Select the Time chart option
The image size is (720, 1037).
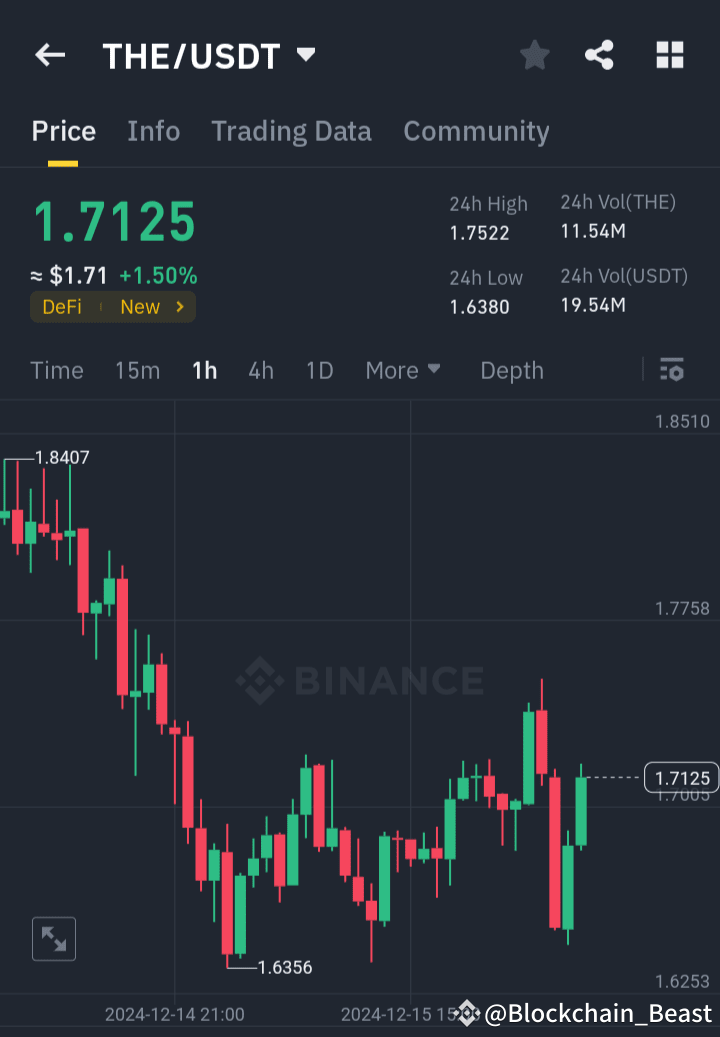(x=56, y=370)
